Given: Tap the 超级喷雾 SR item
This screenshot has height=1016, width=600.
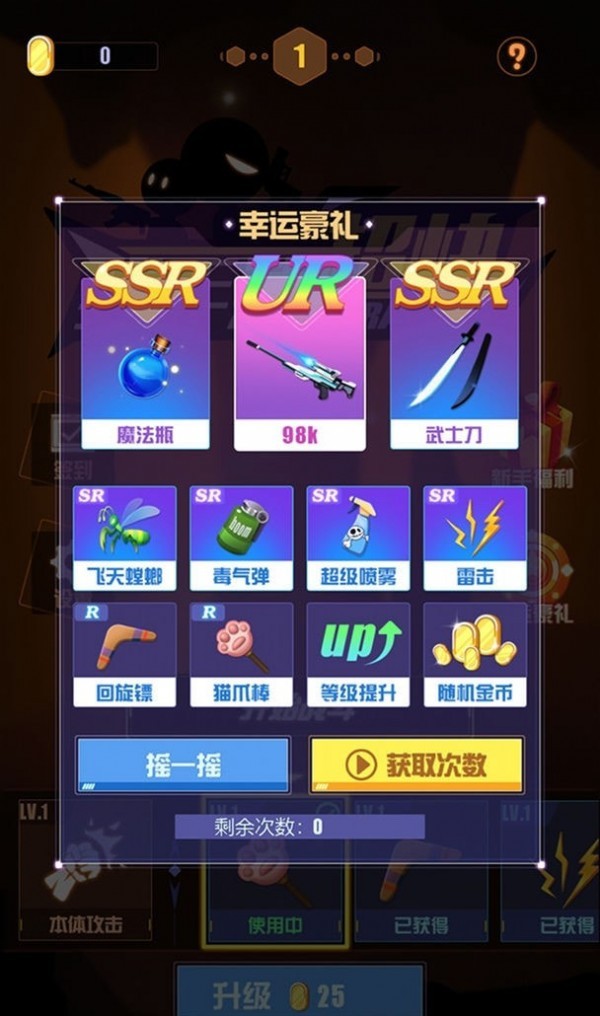Looking at the screenshot, I should [358, 537].
